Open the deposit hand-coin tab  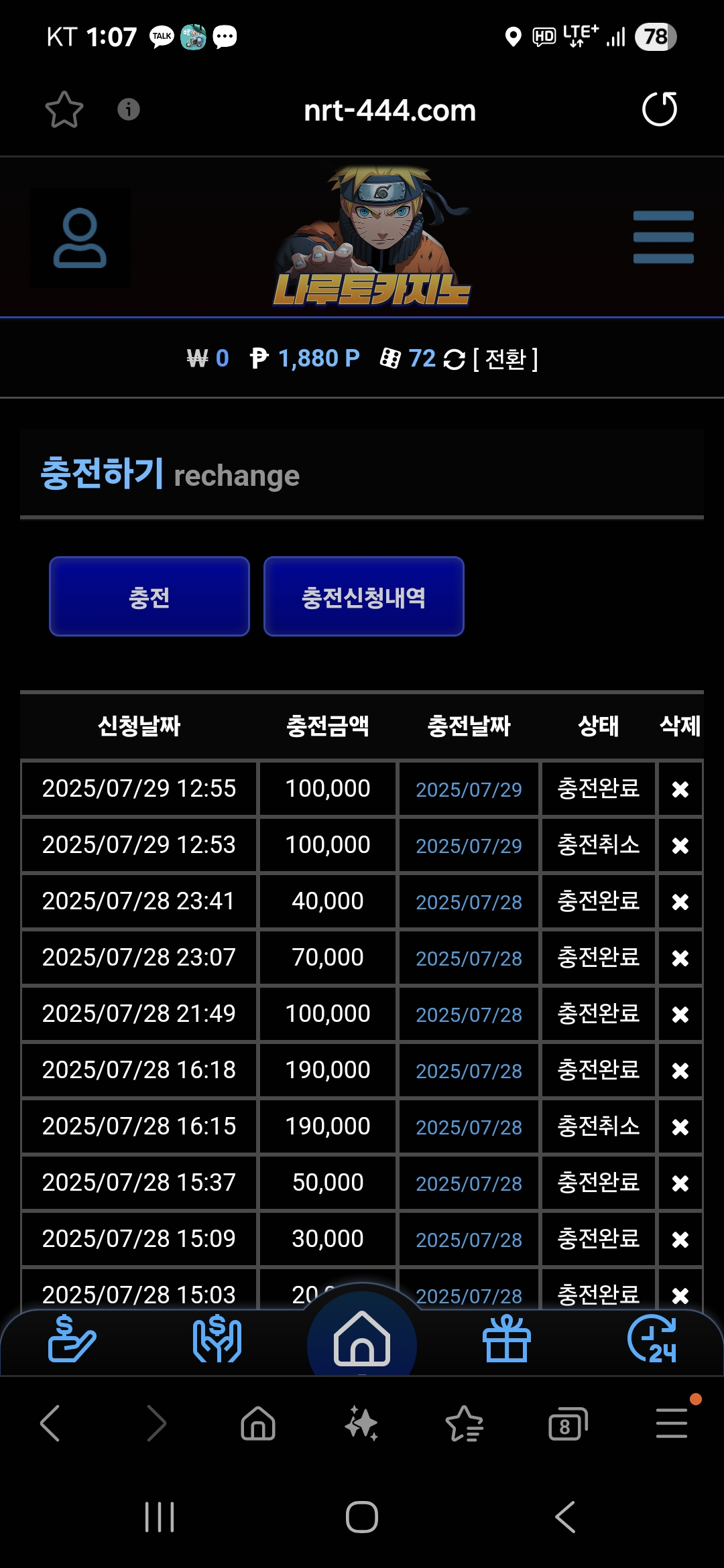72,1339
